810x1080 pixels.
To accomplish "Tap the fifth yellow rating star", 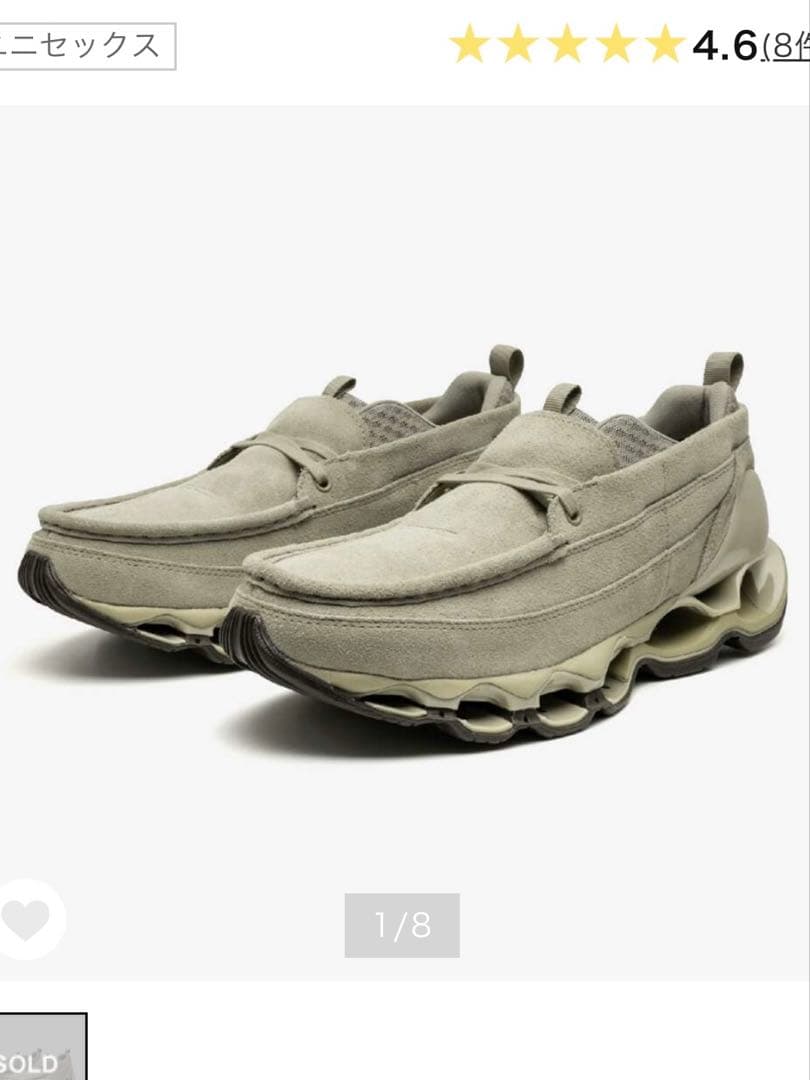I will point(665,45).
